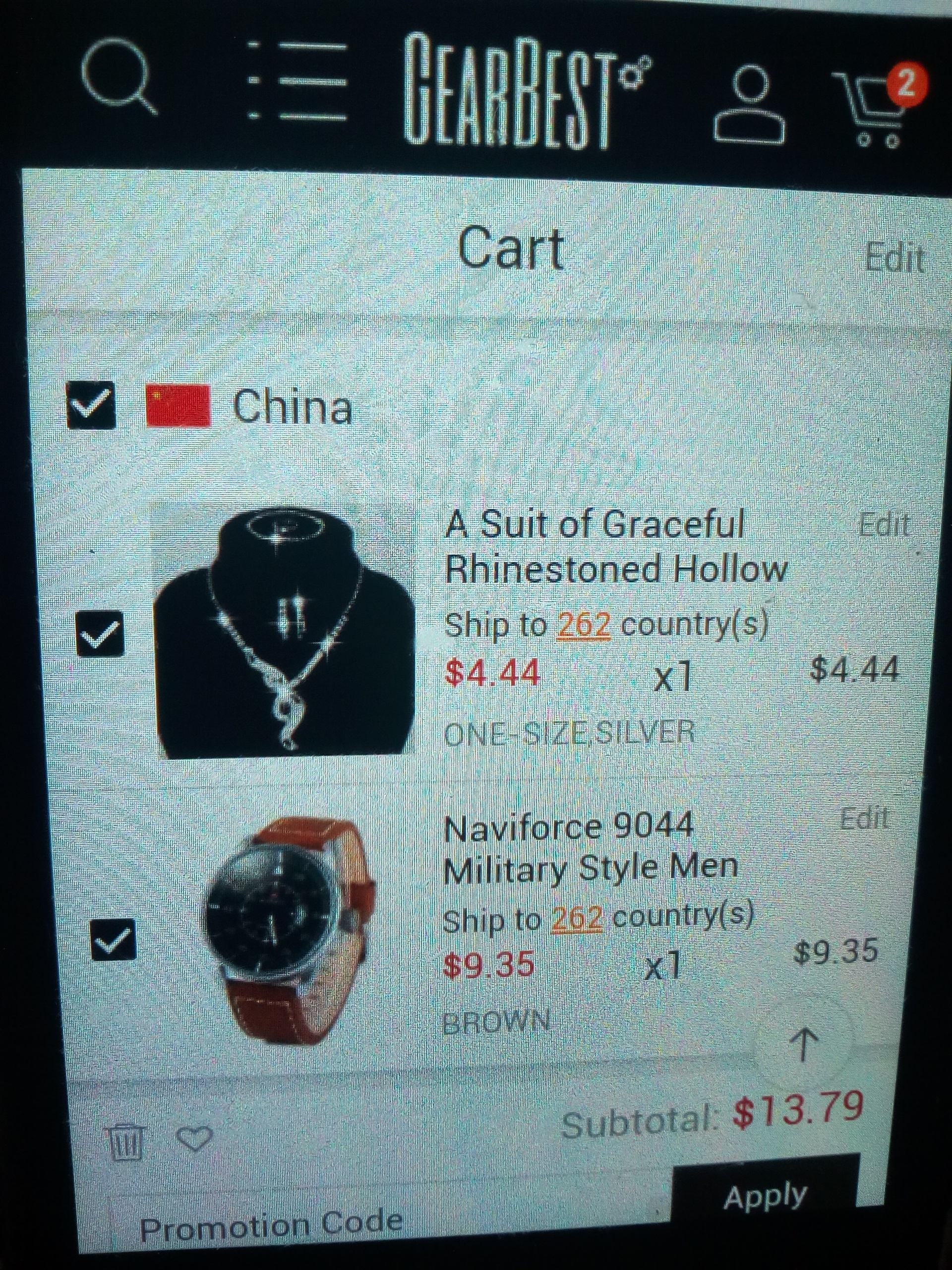Delete selected items with the trash icon

point(124,1142)
